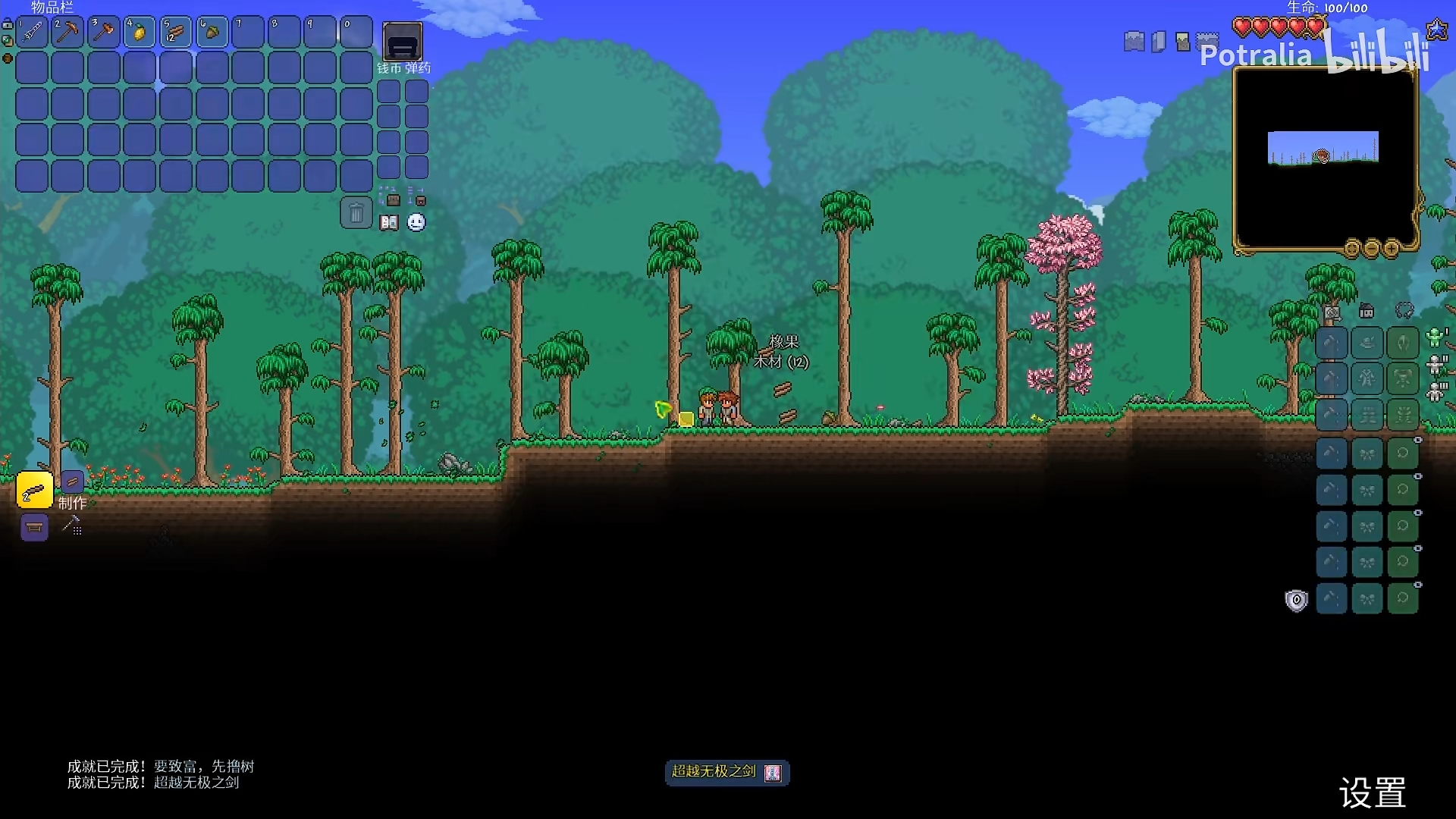Open the crafting window hammer icon

(x=72, y=525)
